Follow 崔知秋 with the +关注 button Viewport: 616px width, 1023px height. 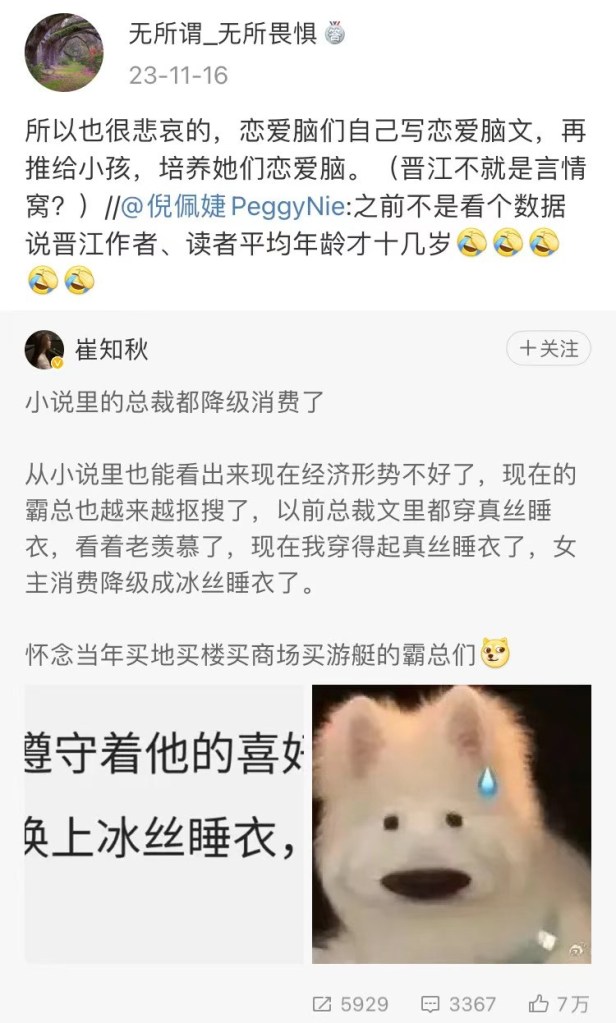(x=548, y=348)
